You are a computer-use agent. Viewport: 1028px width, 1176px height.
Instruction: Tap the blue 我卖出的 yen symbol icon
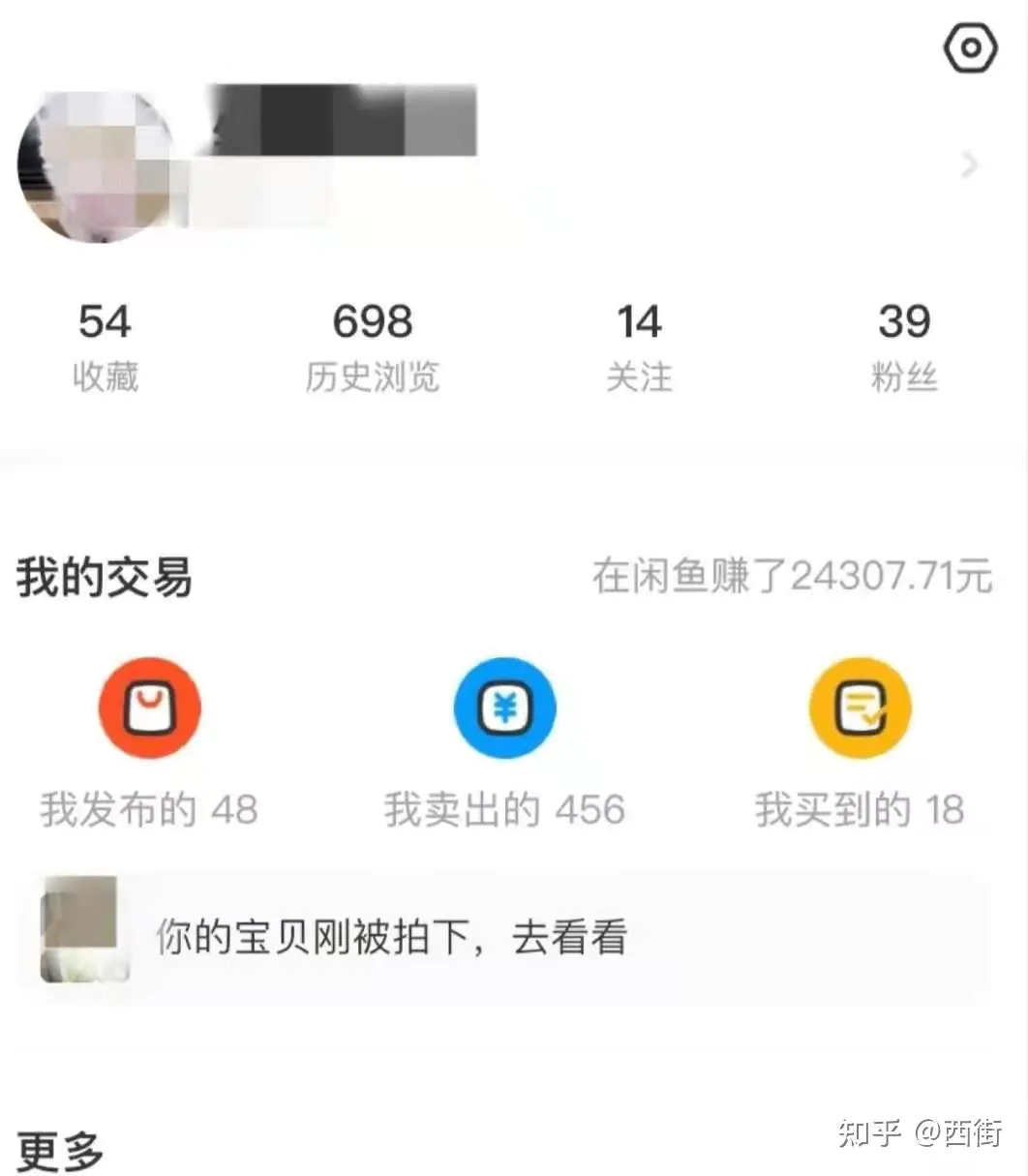(504, 708)
